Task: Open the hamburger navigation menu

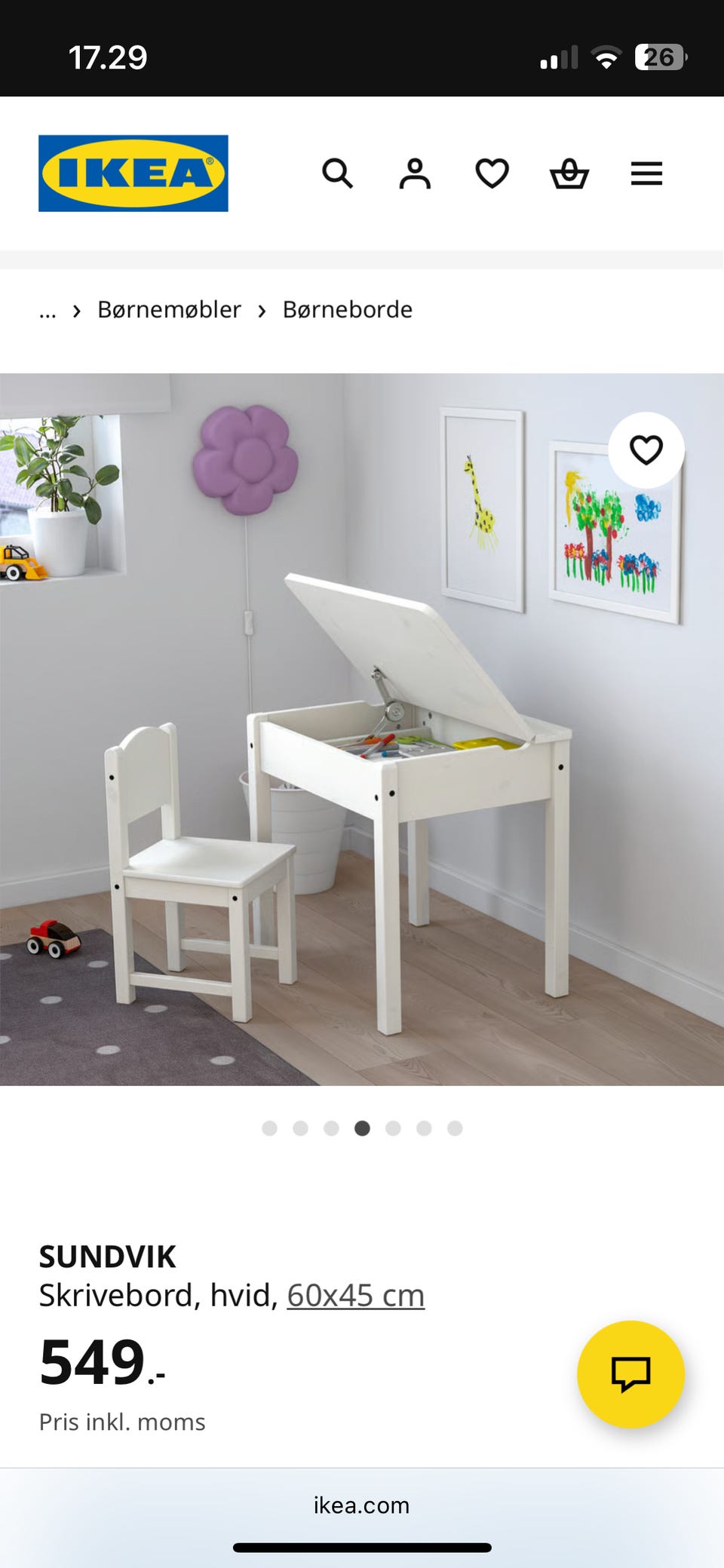Action: [646, 173]
